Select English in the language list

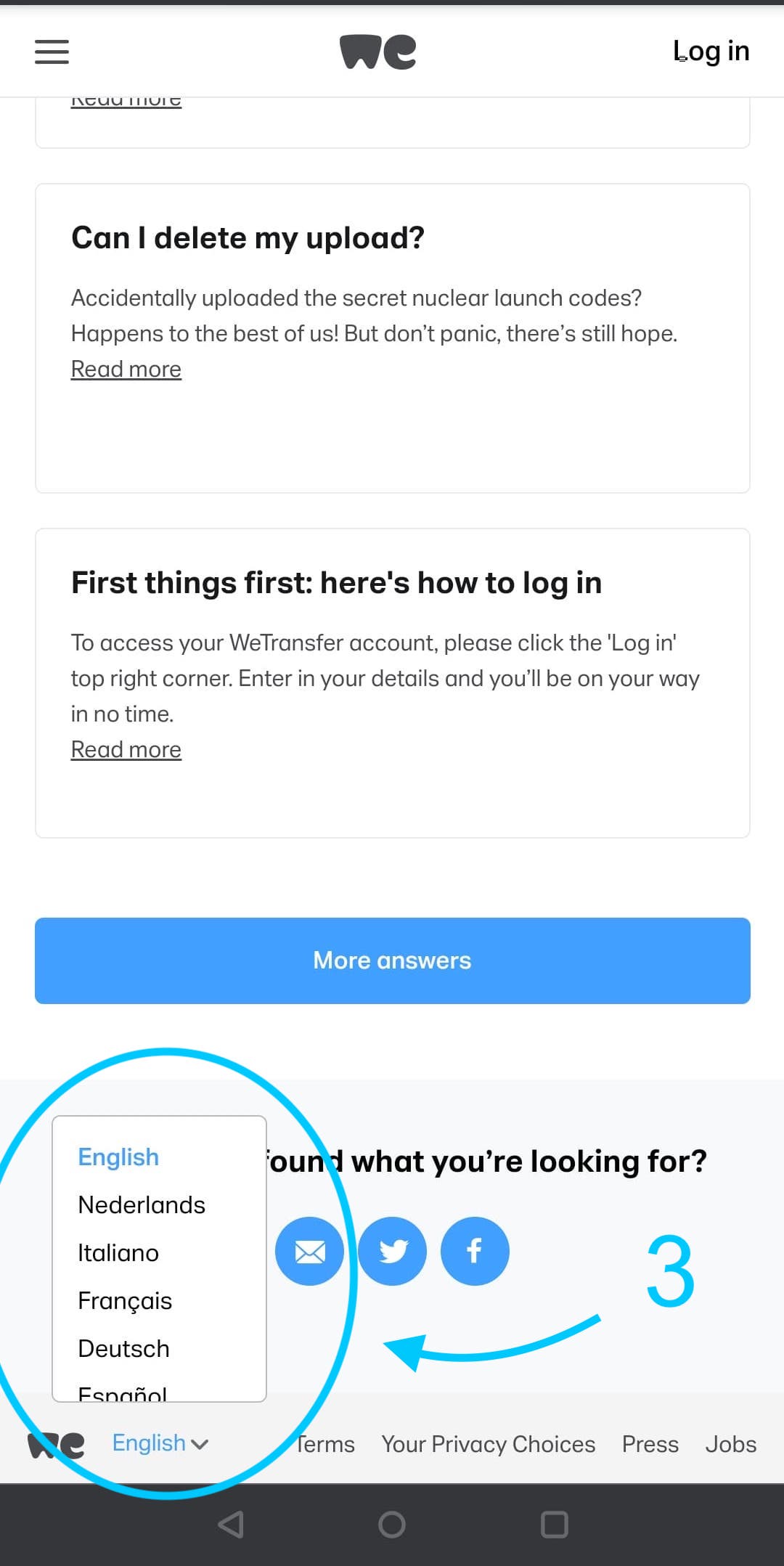(x=118, y=1157)
